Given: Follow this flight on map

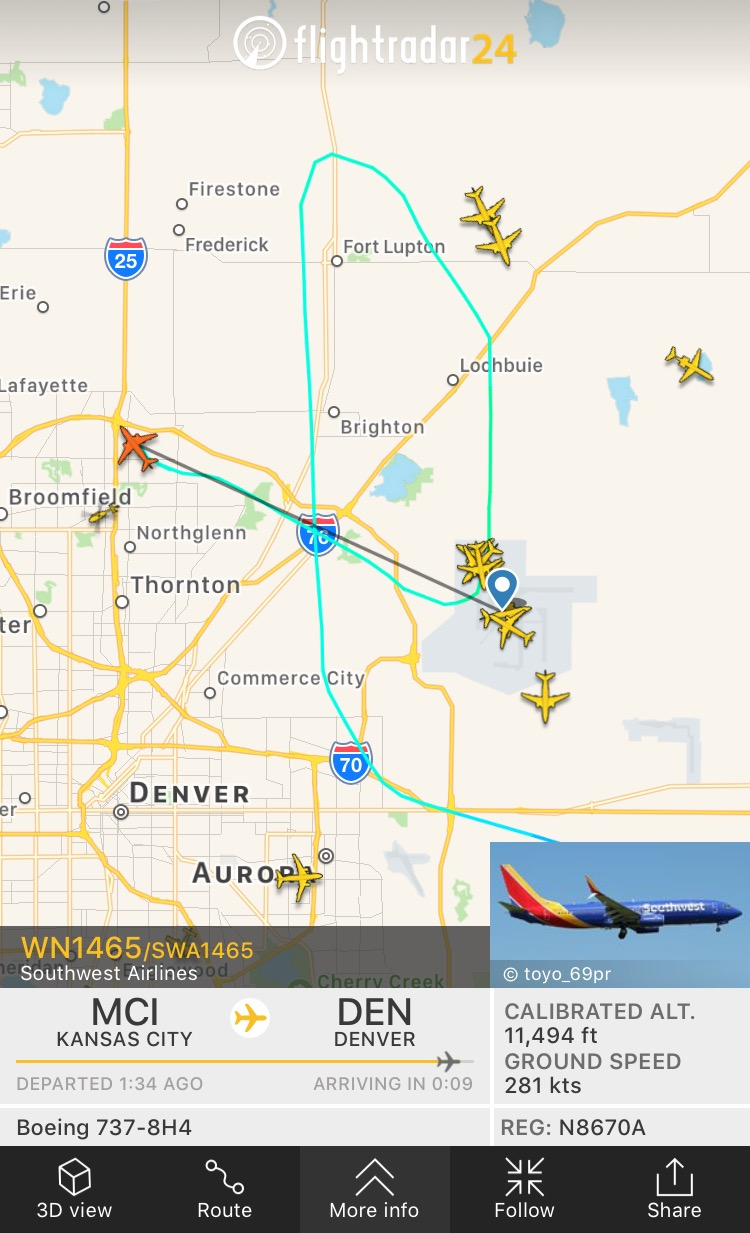Looking at the screenshot, I should [x=524, y=1189].
